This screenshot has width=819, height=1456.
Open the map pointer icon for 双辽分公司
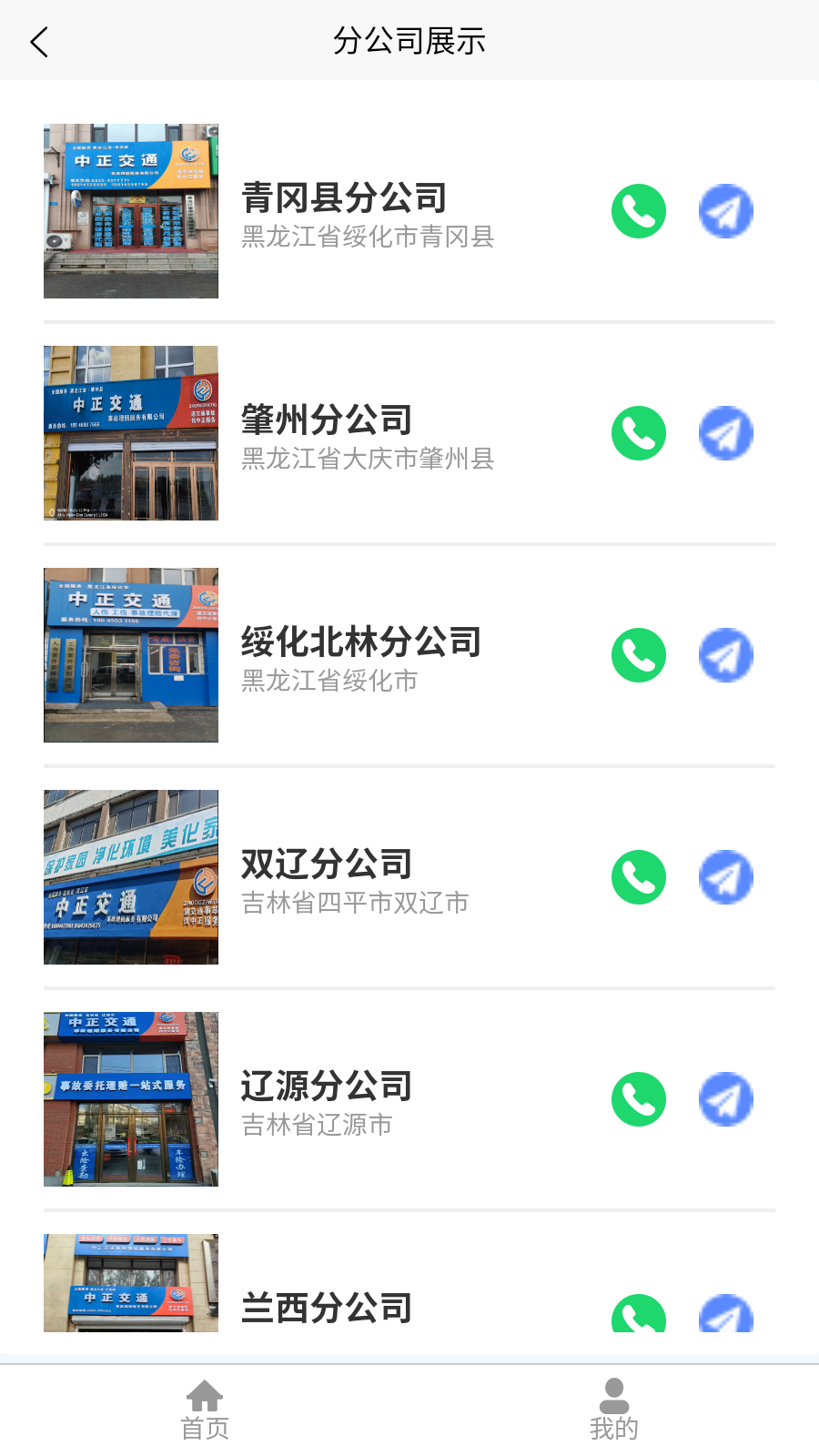(725, 877)
